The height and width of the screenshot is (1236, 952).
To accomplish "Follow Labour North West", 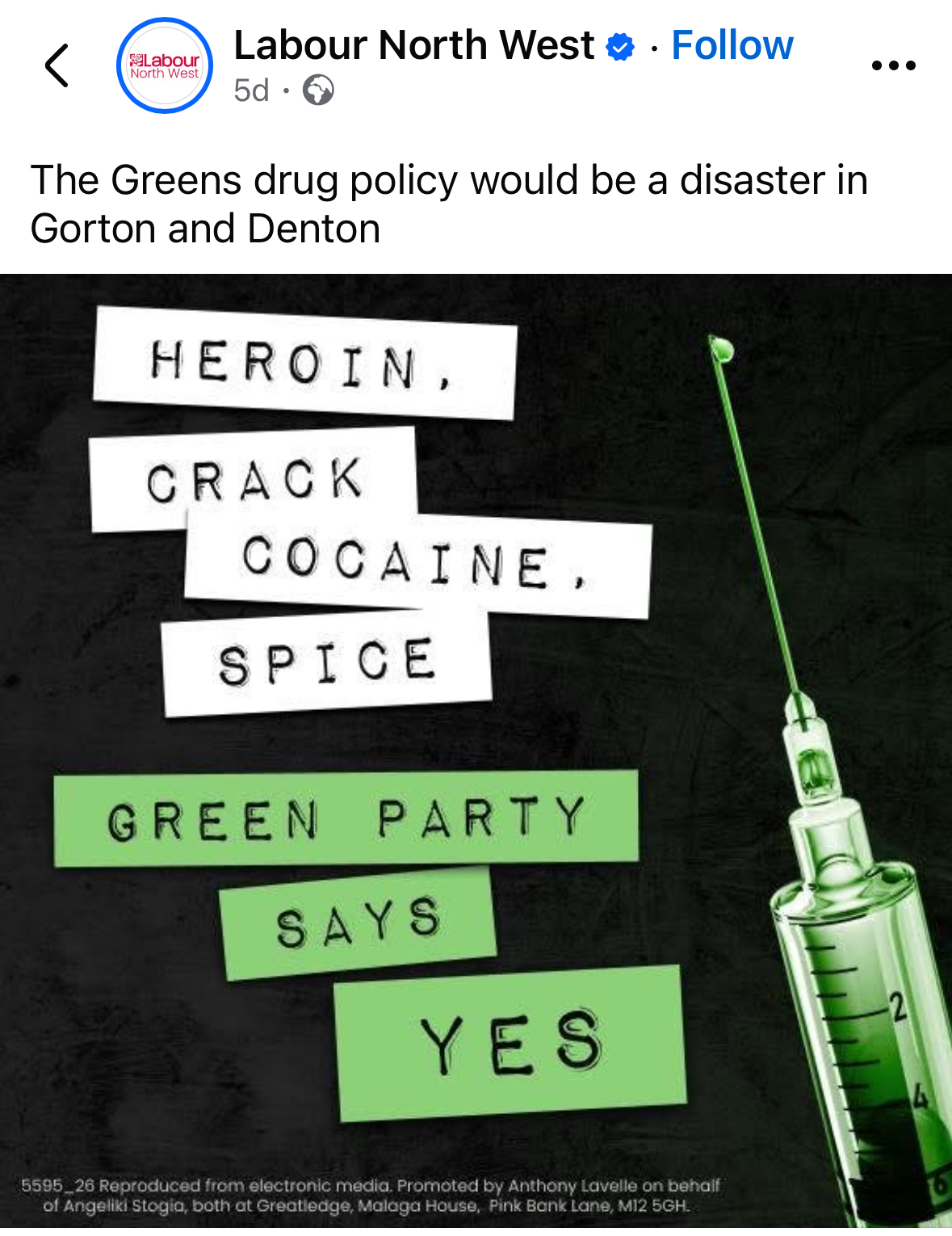I will [732, 45].
